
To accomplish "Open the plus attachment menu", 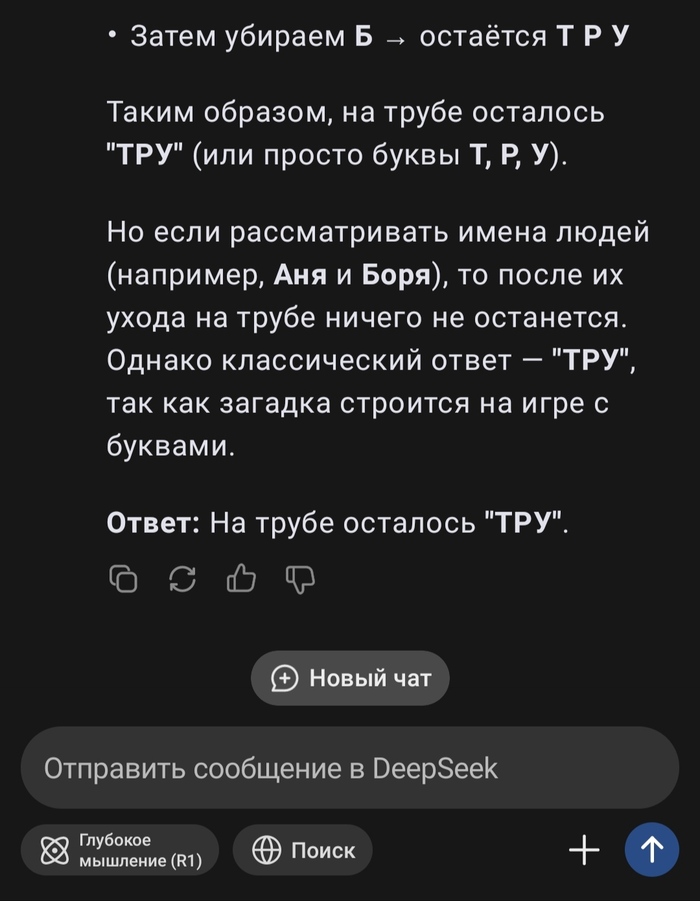I will (584, 850).
